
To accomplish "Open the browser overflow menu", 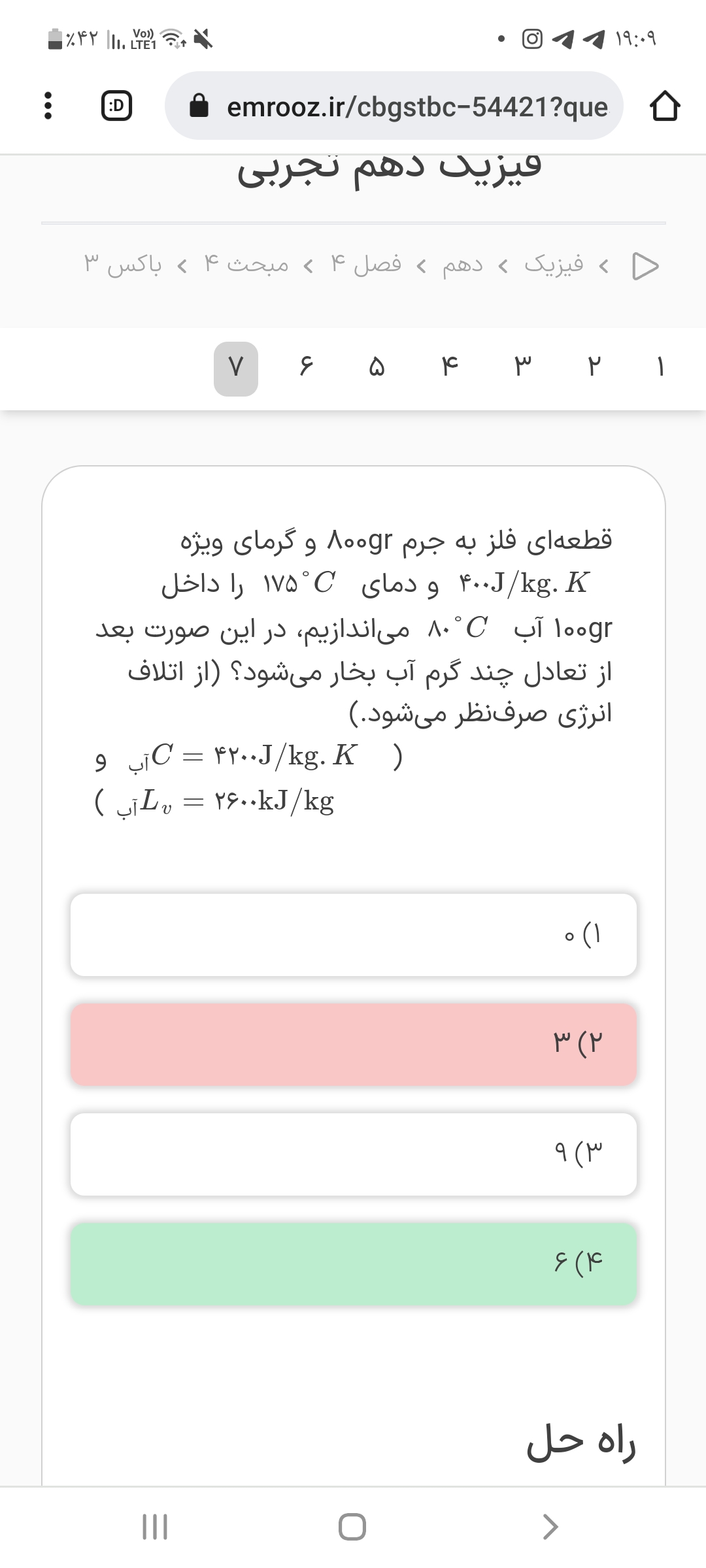I will pos(47,106).
